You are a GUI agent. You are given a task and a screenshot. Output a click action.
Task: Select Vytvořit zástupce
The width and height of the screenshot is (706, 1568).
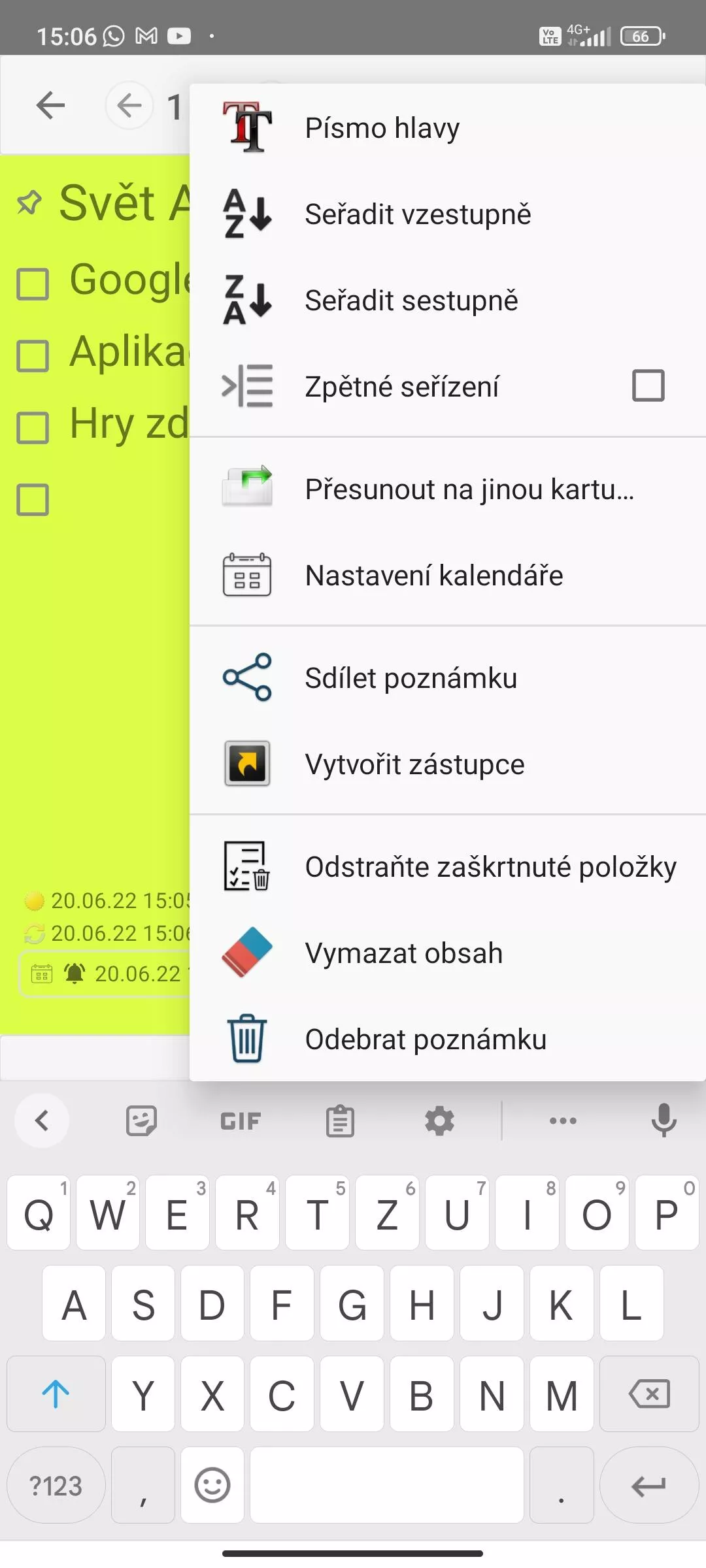(447, 764)
